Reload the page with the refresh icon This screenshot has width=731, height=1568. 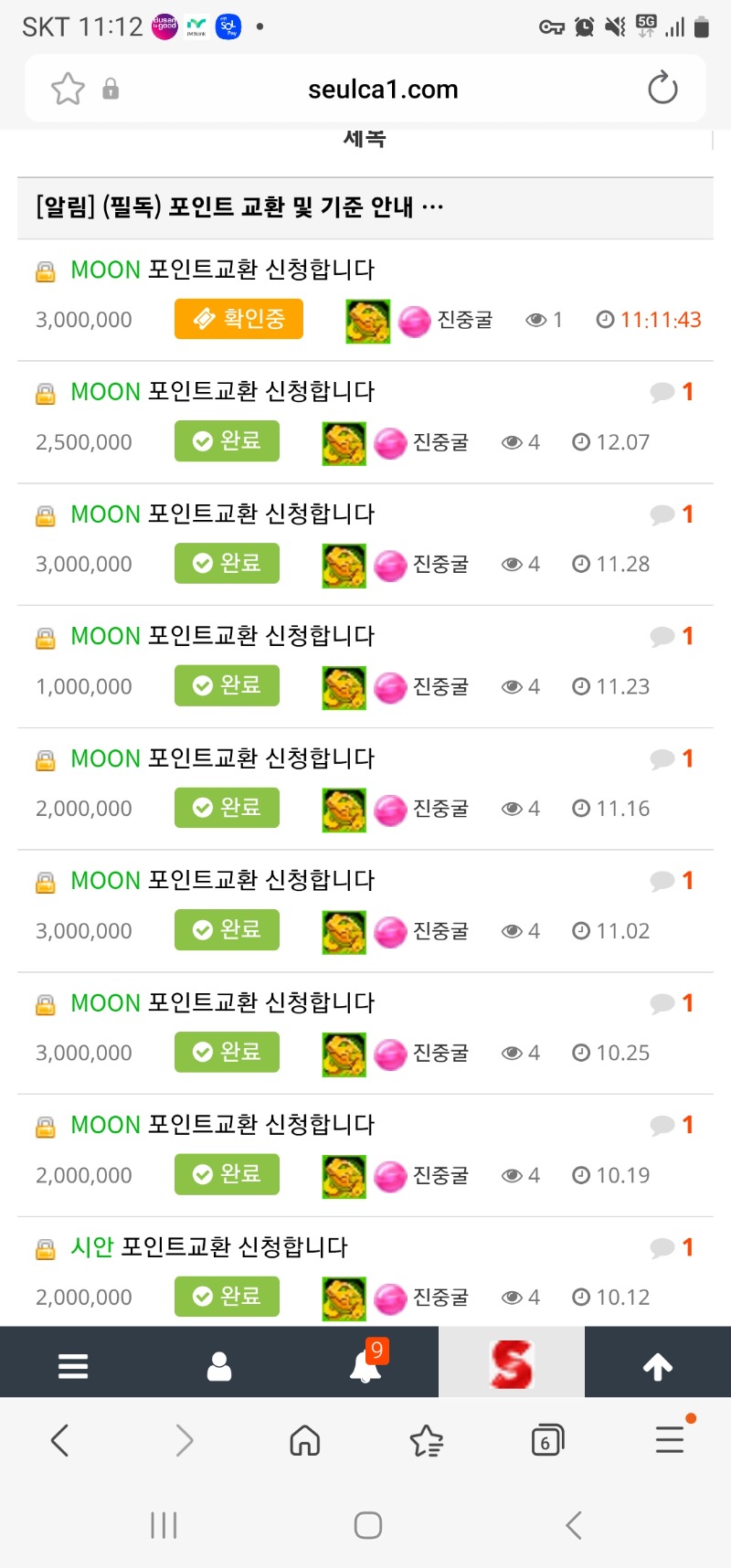(x=662, y=89)
